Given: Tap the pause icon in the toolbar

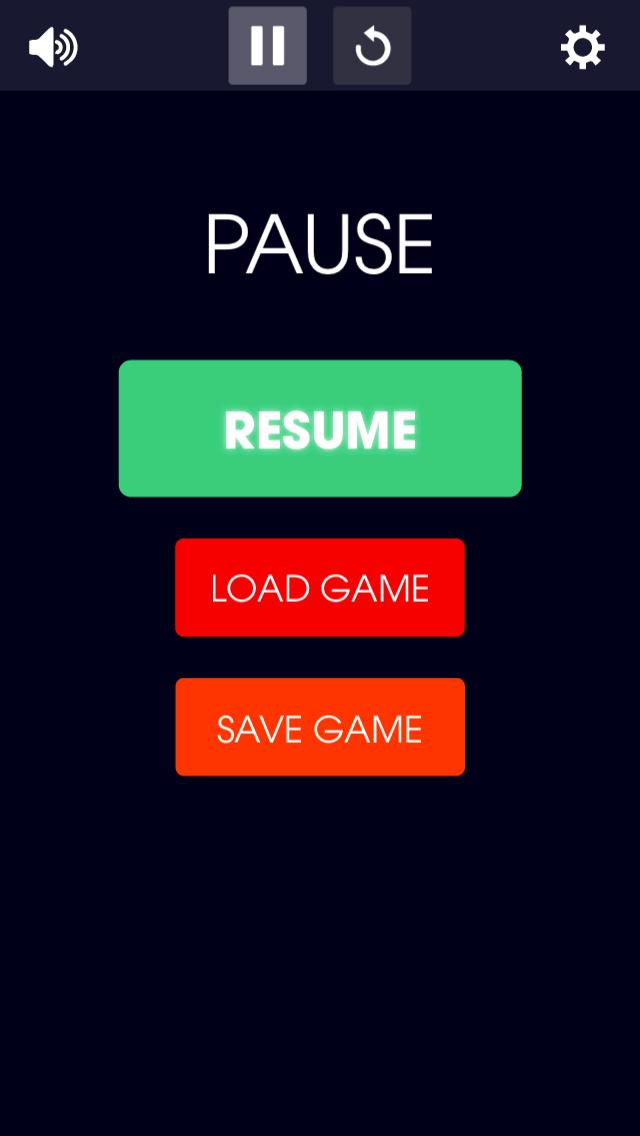Looking at the screenshot, I should click(x=267, y=46).
